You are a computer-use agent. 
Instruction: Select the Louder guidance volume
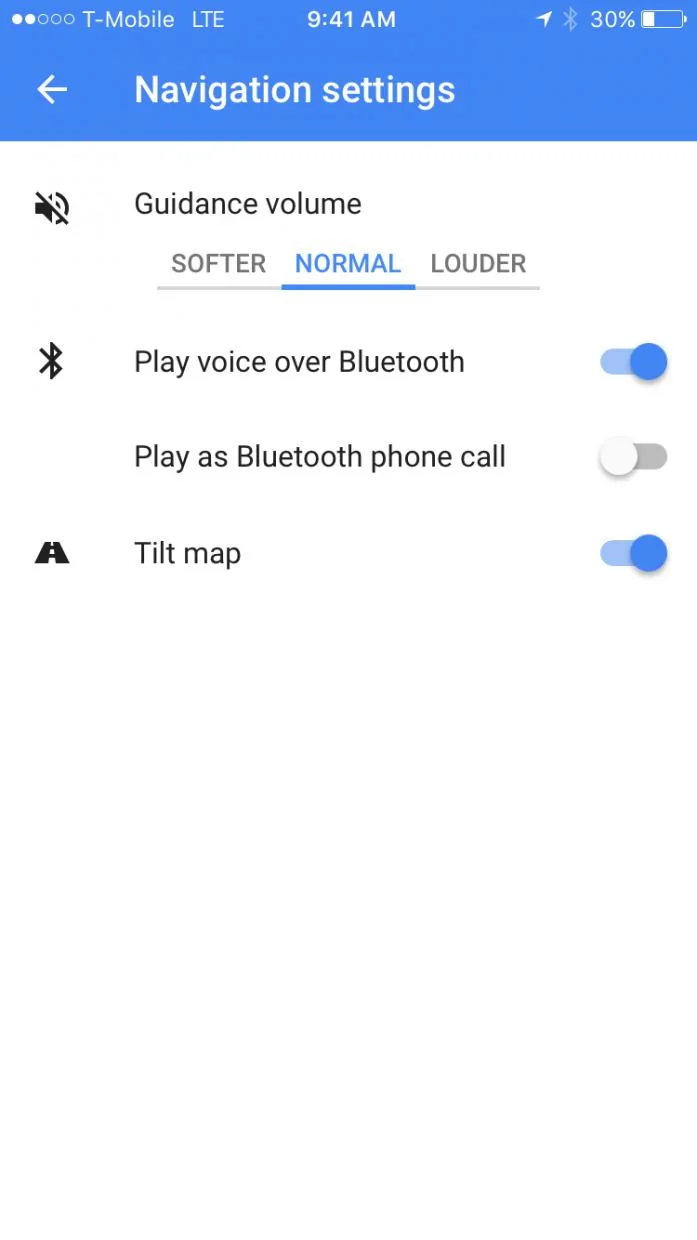tap(478, 264)
